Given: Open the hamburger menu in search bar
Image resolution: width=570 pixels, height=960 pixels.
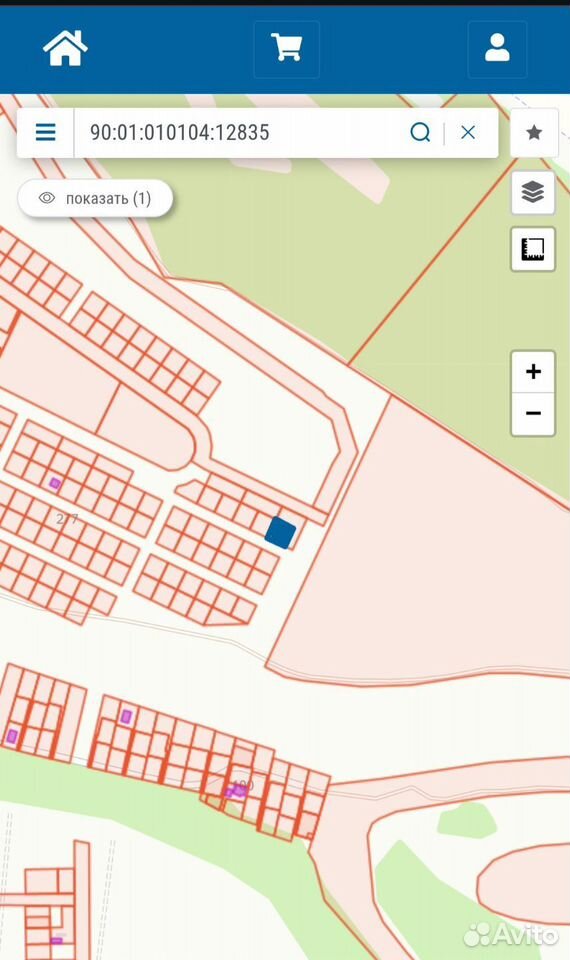Looking at the screenshot, I should [x=46, y=132].
